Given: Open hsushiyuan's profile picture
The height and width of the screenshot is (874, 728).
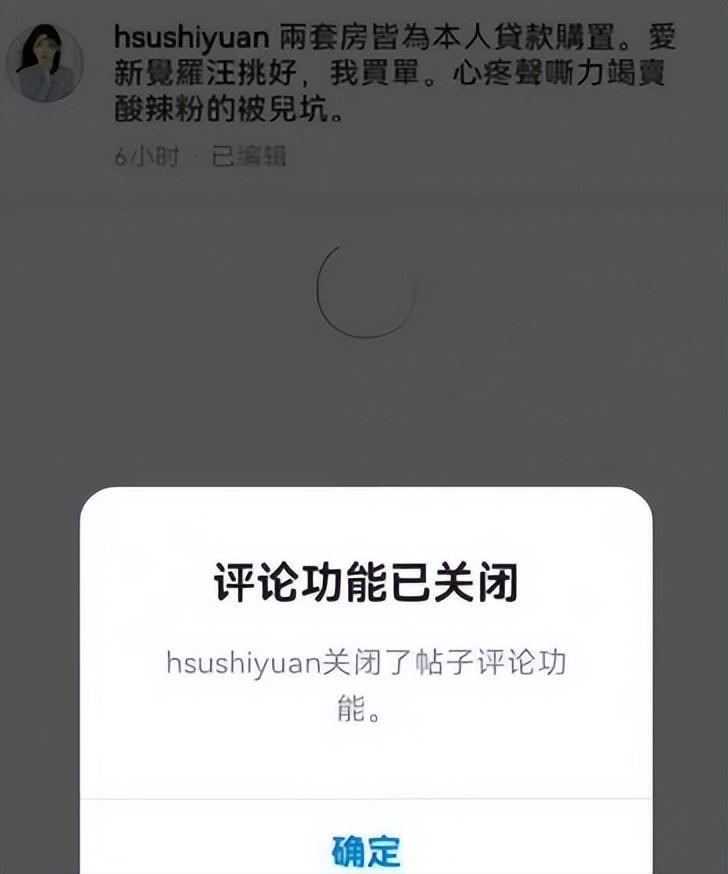Looking at the screenshot, I should tap(46, 63).
